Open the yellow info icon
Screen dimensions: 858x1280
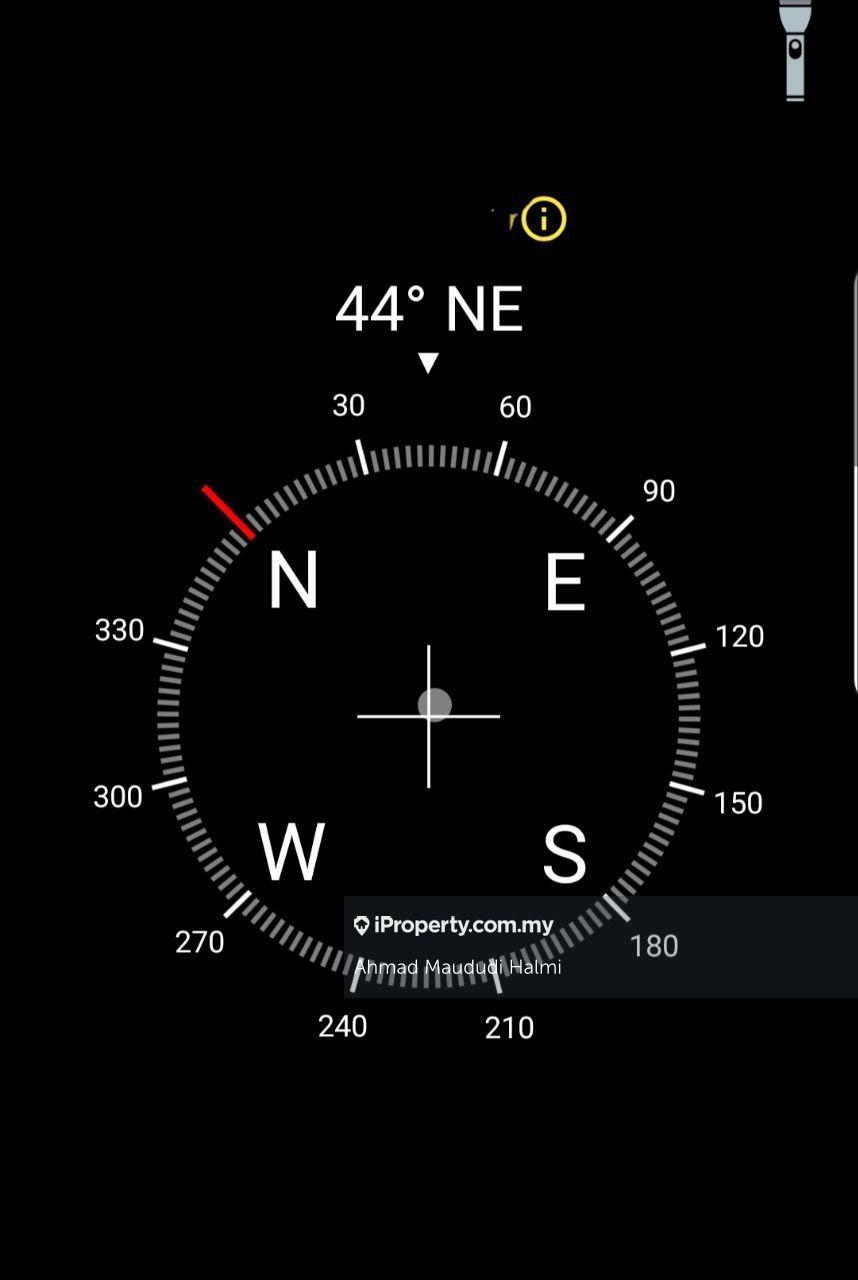point(544,219)
